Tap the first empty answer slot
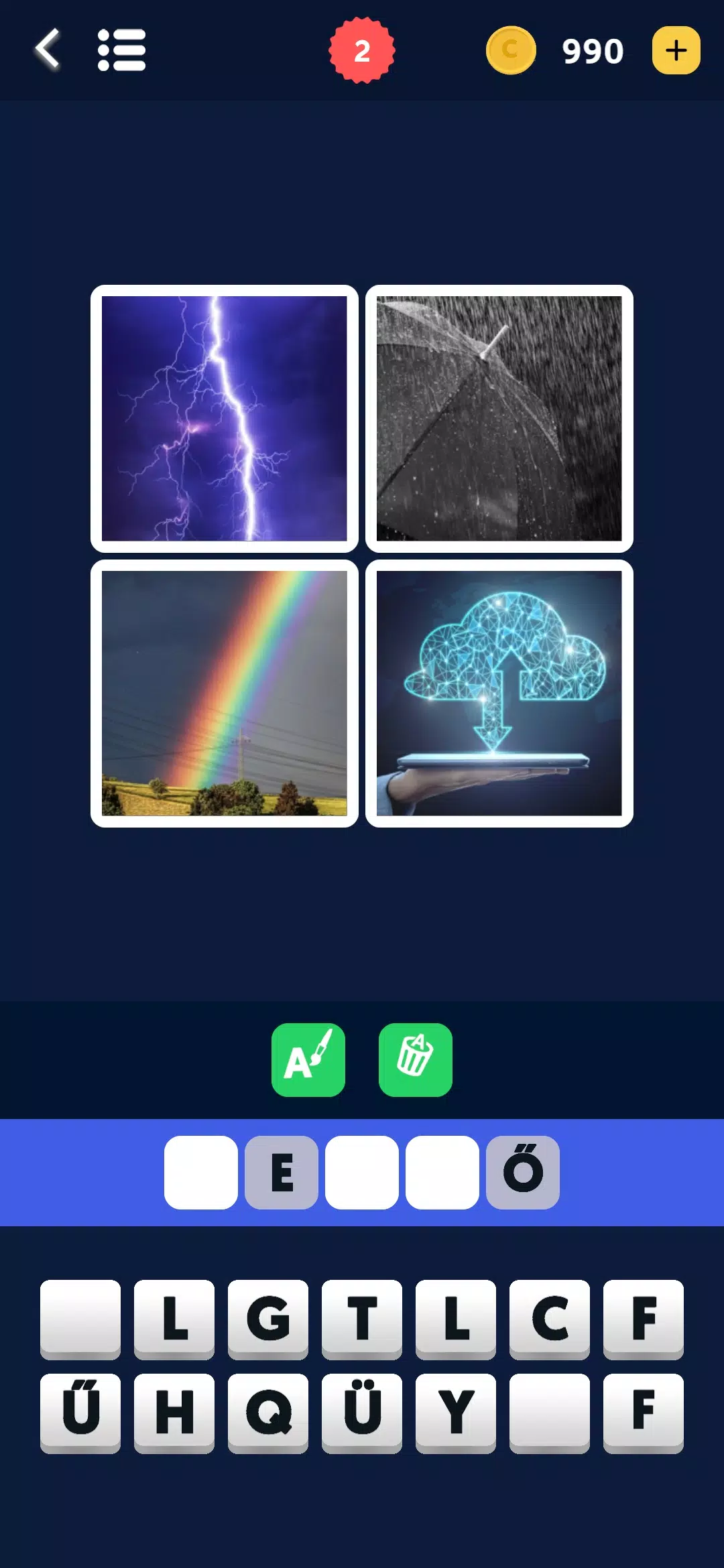The image size is (724, 1568). [x=201, y=1173]
